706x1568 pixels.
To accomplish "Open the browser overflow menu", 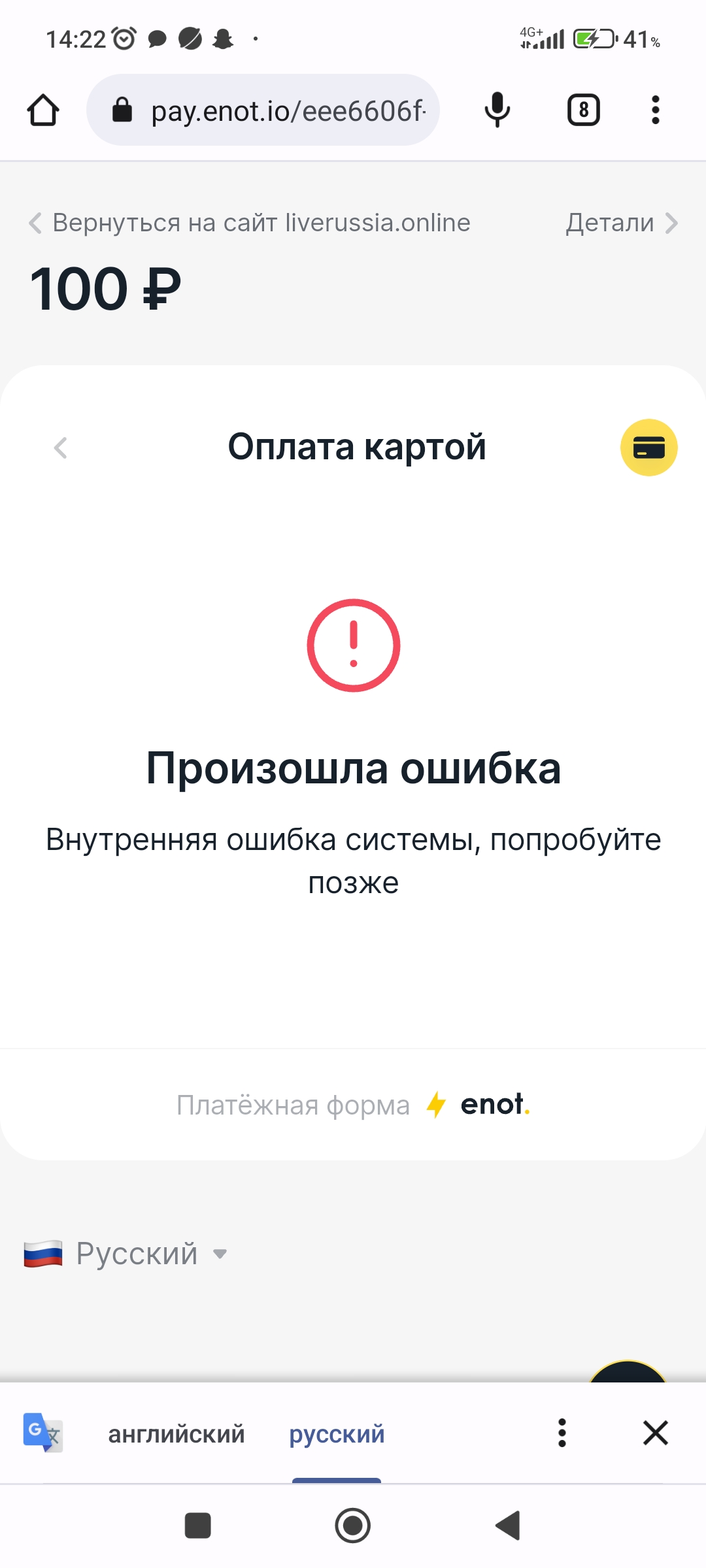I will 655,110.
